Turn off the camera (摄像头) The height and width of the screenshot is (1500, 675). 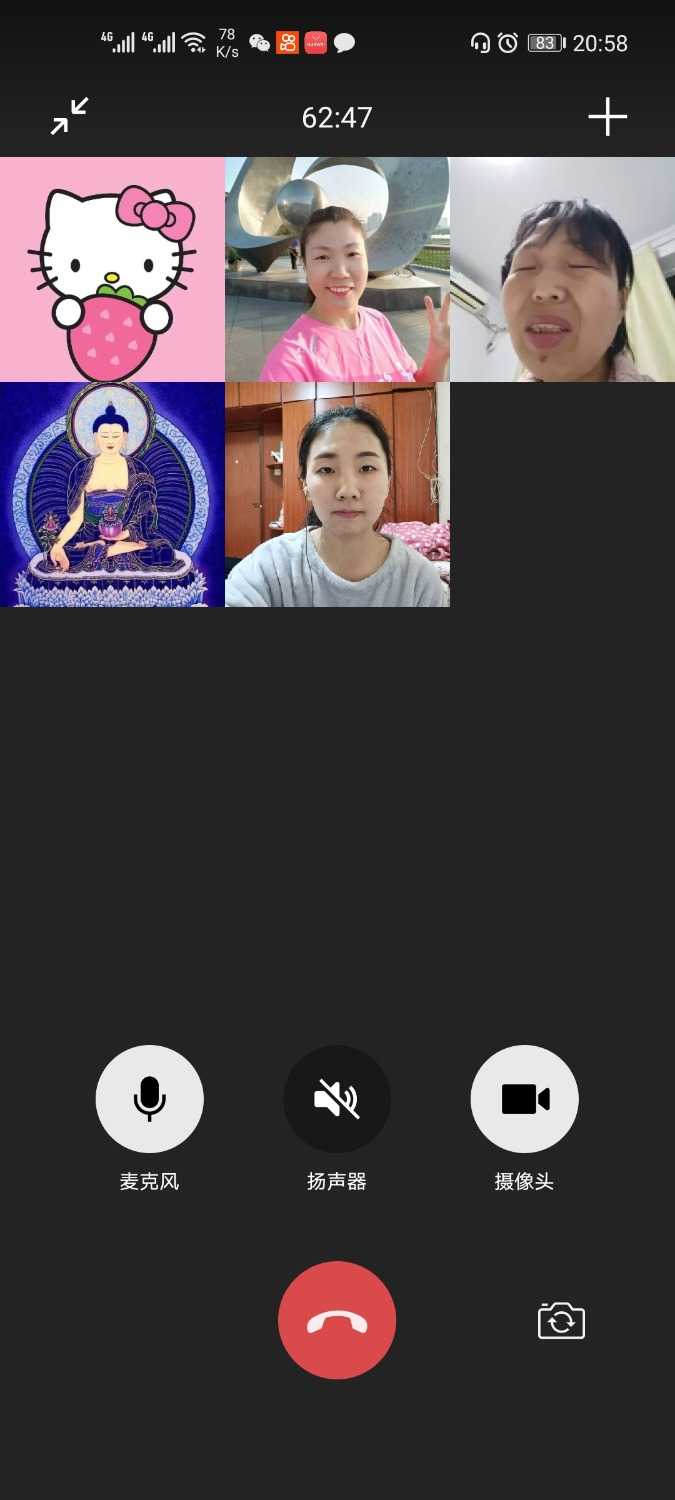pos(524,1099)
